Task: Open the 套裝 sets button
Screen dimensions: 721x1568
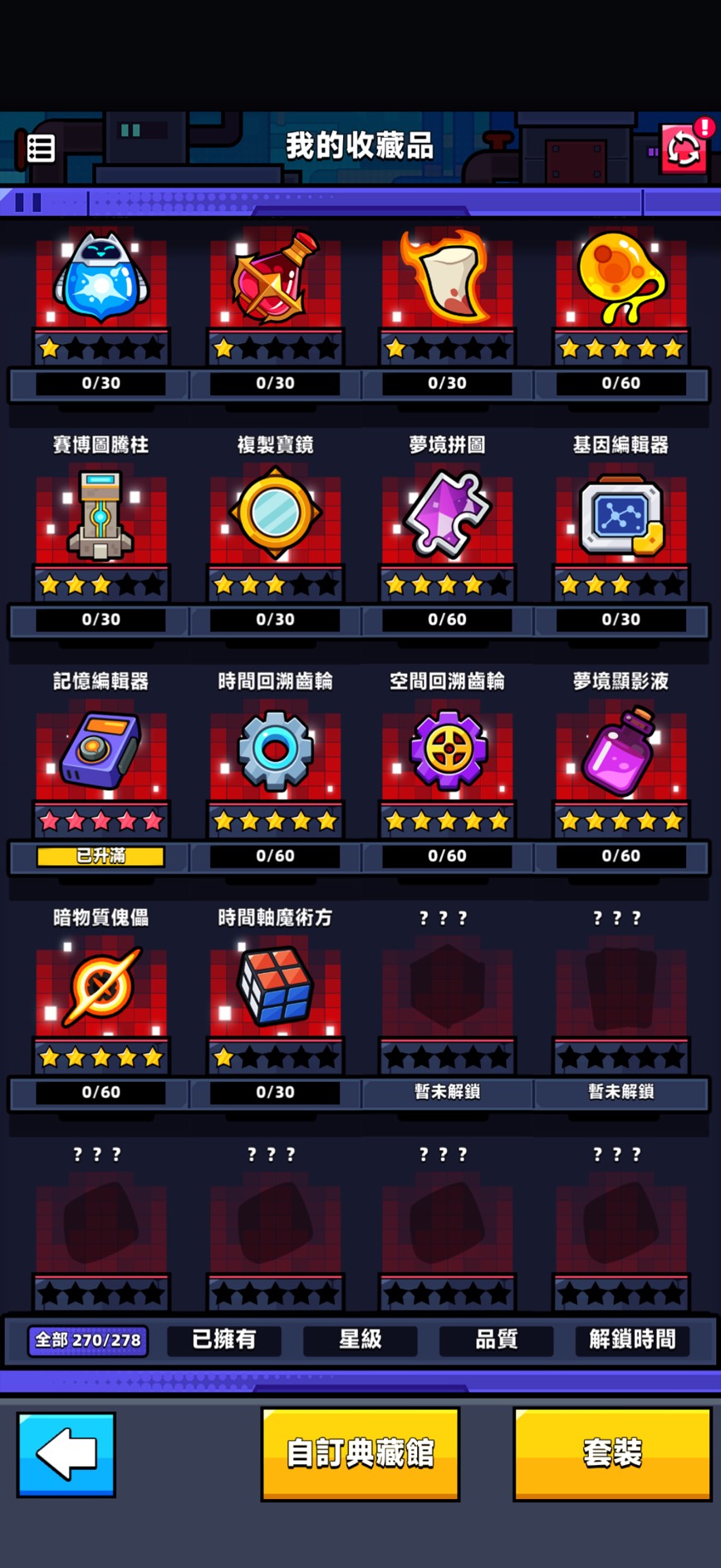Action: click(x=612, y=1453)
